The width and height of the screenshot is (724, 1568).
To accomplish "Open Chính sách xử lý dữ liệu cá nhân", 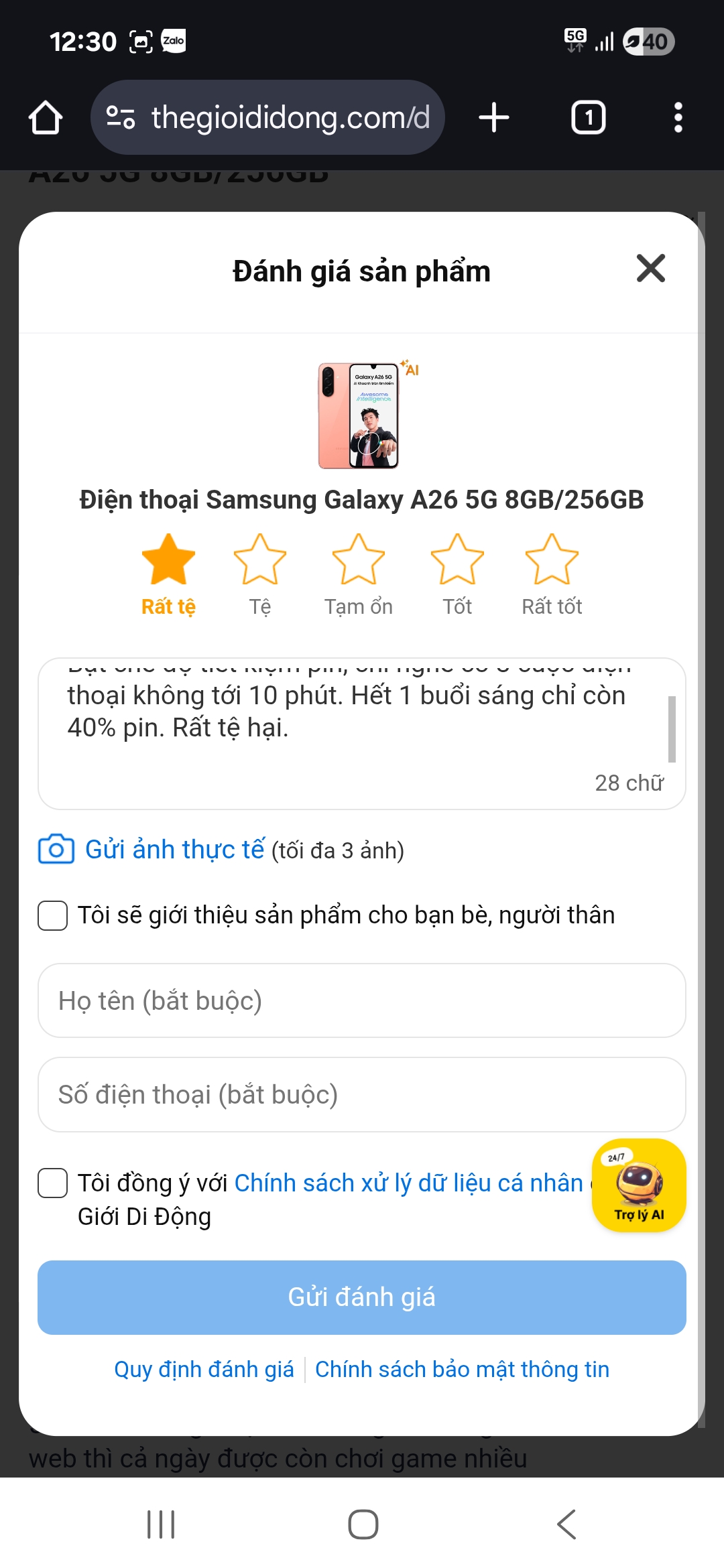I will (x=408, y=1183).
